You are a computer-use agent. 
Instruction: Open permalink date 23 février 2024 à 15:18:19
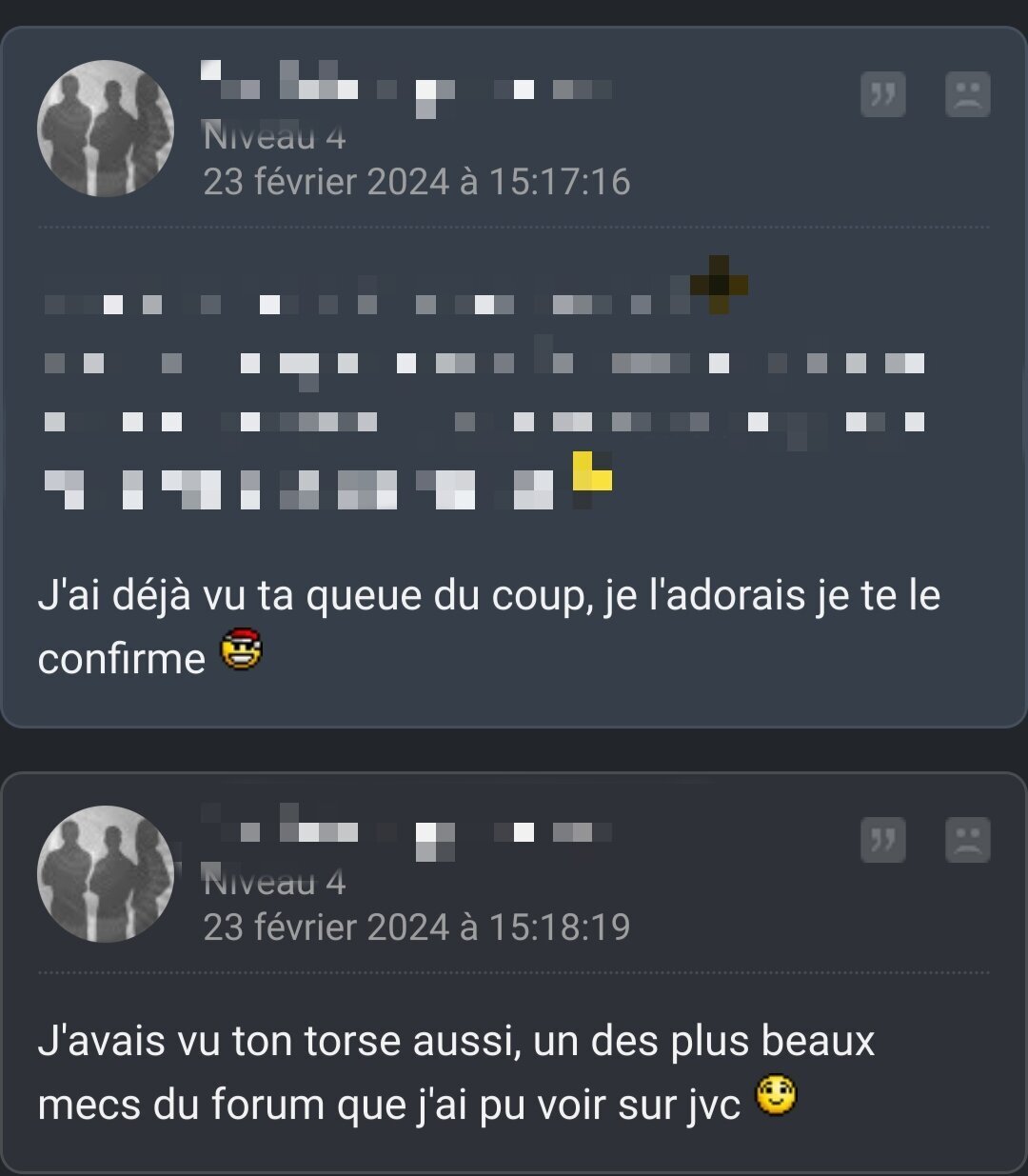pos(417,927)
